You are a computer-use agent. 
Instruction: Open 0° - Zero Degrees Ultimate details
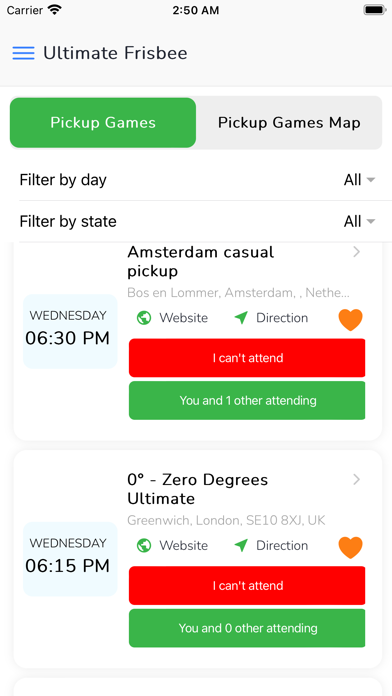[x=356, y=479]
